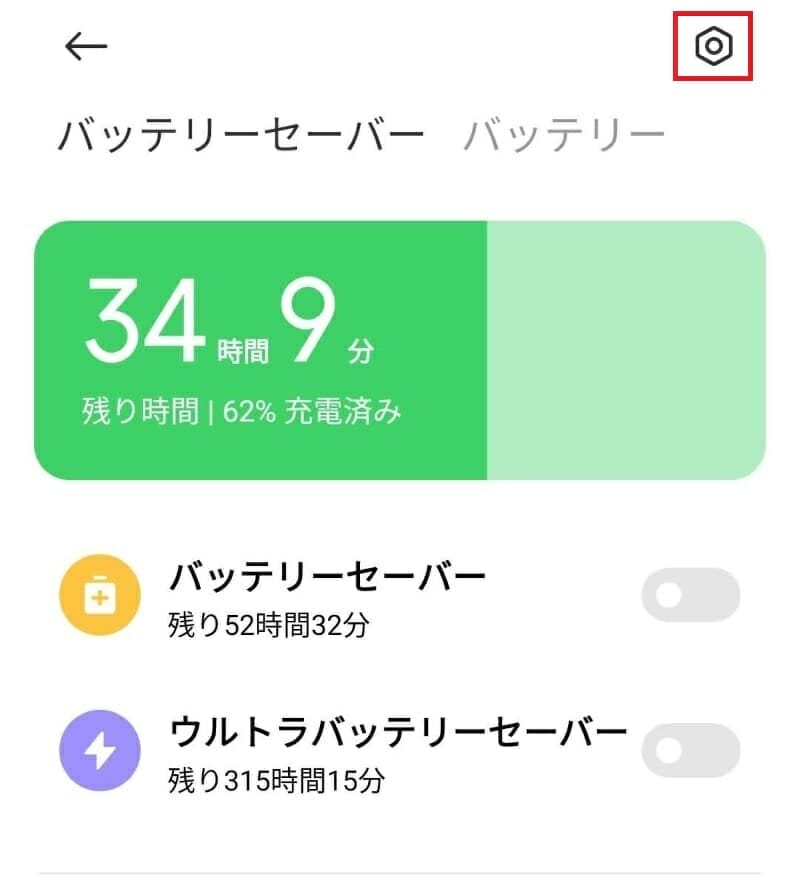Open the remaining battery time card

click(400, 350)
